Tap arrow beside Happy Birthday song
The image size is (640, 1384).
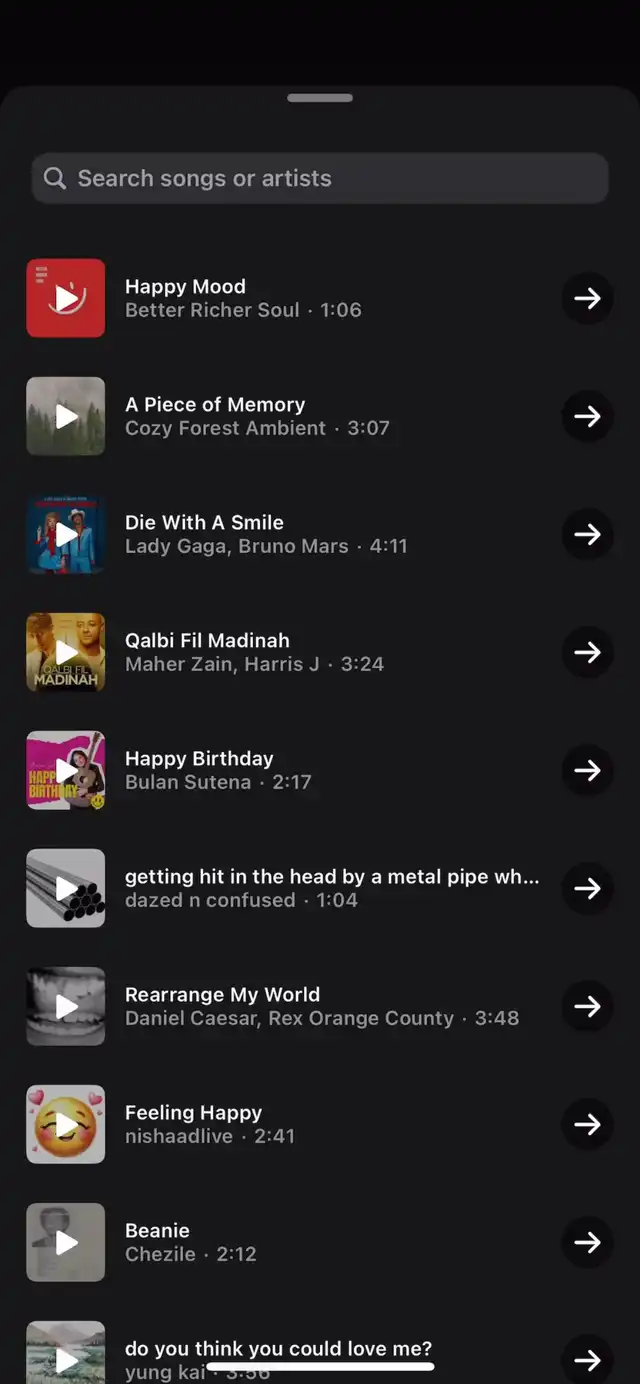(587, 770)
